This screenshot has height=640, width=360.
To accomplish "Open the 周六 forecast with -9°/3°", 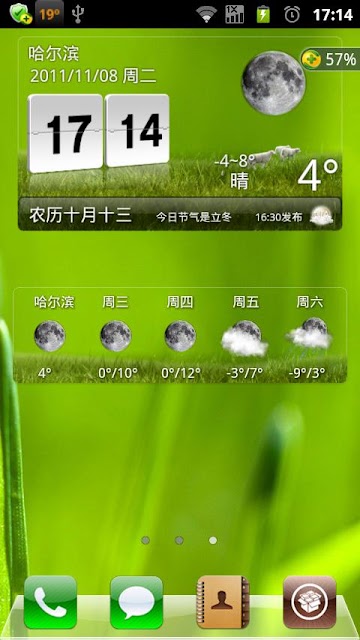I will point(309,337).
